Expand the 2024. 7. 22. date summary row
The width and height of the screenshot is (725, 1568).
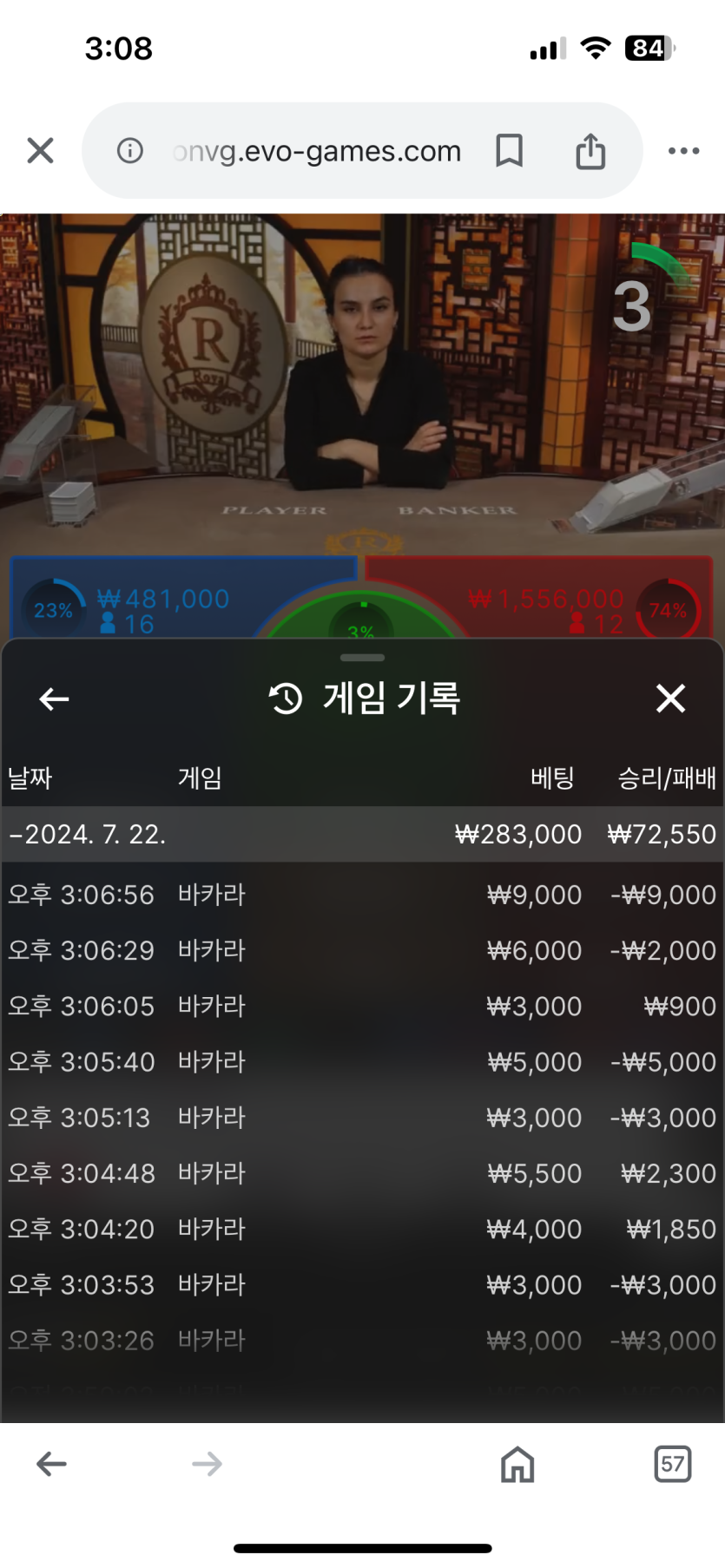click(x=362, y=834)
